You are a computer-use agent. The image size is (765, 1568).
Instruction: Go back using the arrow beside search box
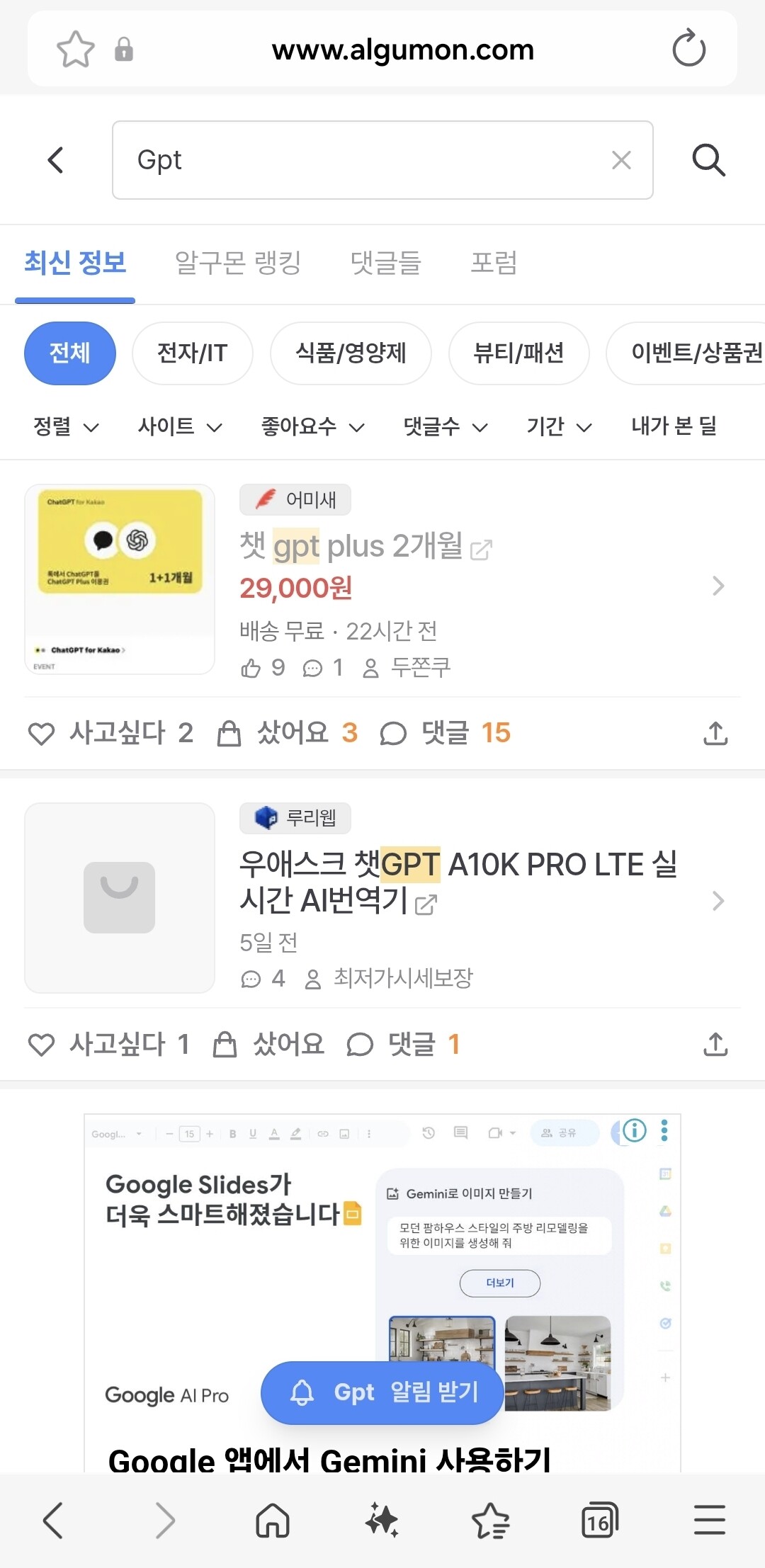(55, 160)
